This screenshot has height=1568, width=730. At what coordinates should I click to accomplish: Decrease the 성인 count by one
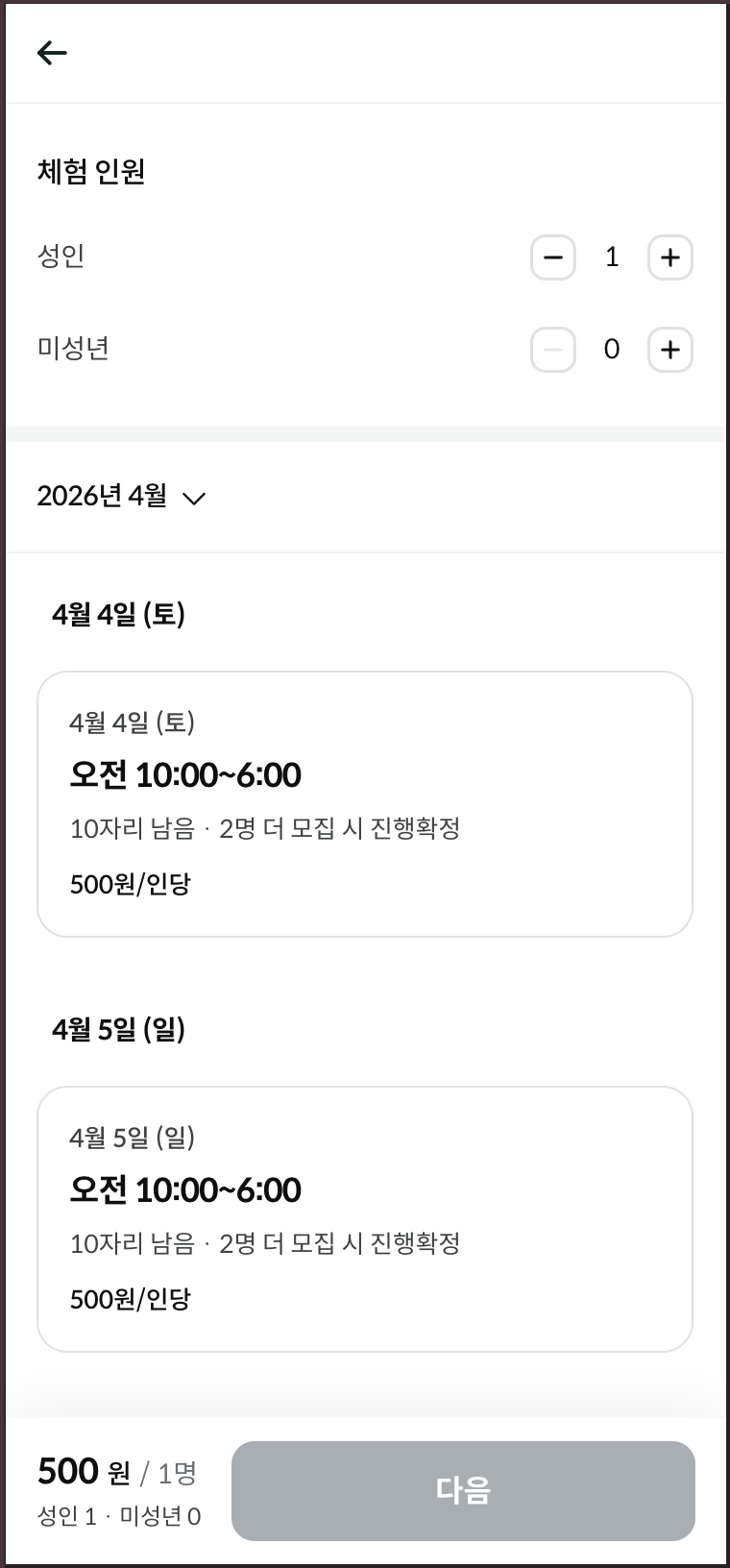(x=552, y=257)
